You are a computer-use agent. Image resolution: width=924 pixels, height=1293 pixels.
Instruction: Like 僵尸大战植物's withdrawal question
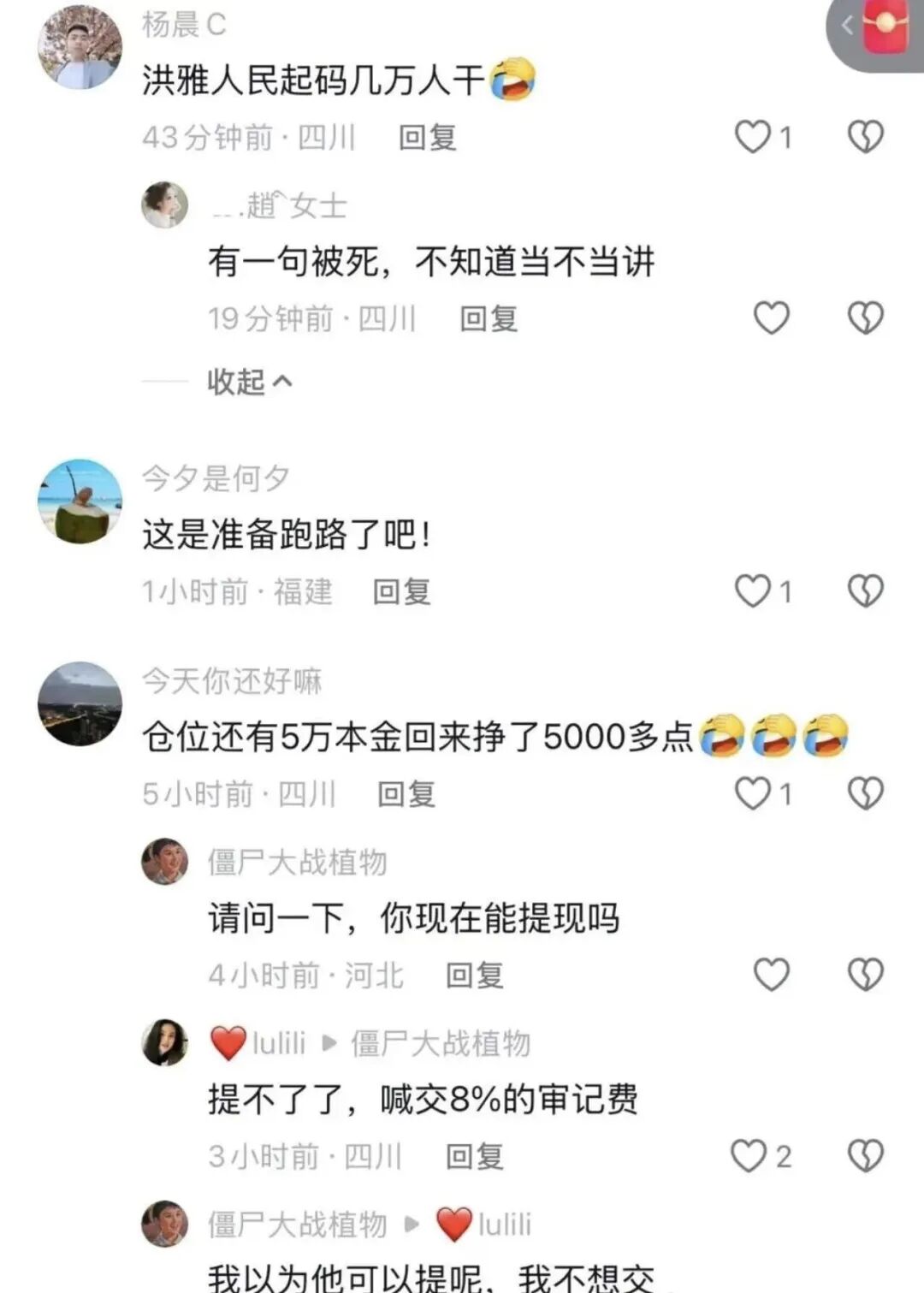coord(771,975)
